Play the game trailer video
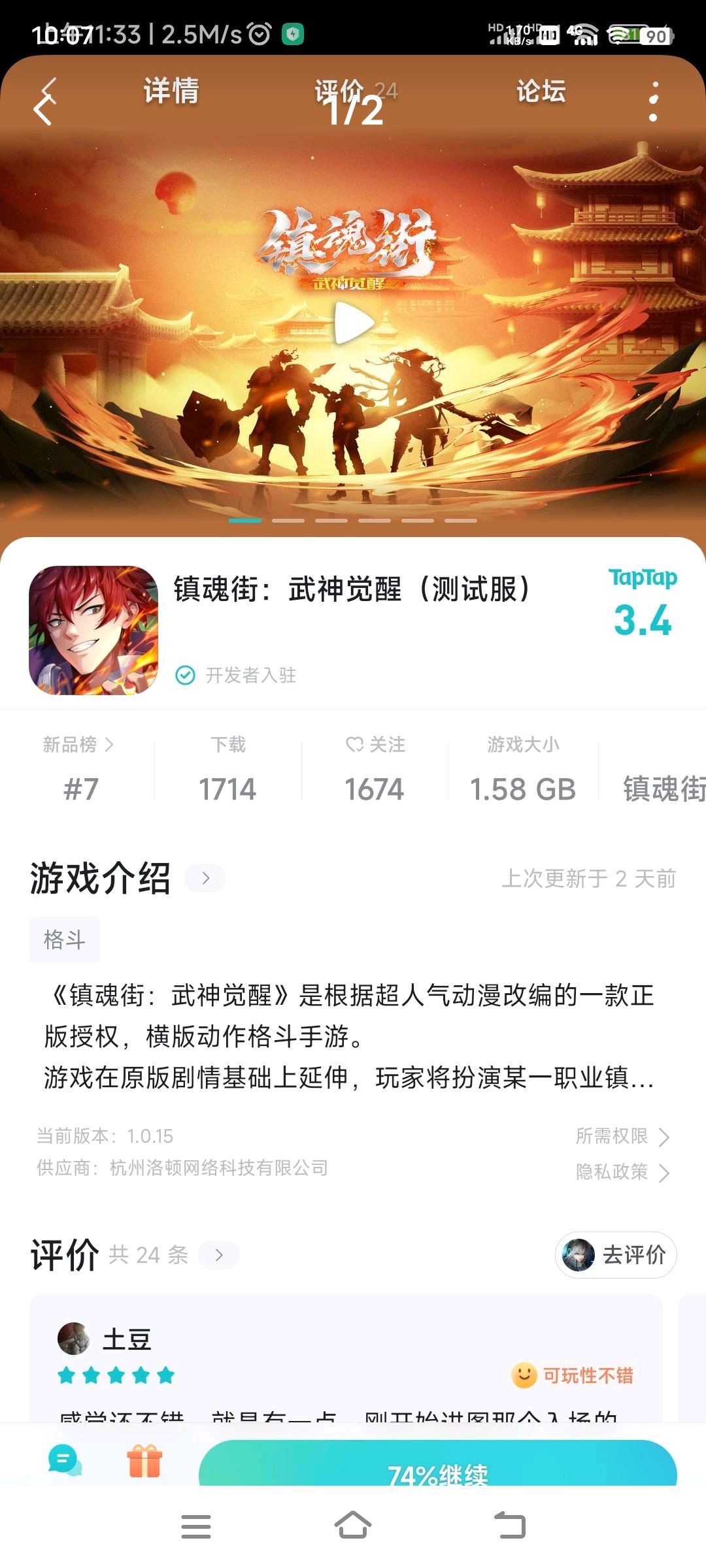The width and height of the screenshot is (706, 1568). pyautogui.click(x=354, y=323)
